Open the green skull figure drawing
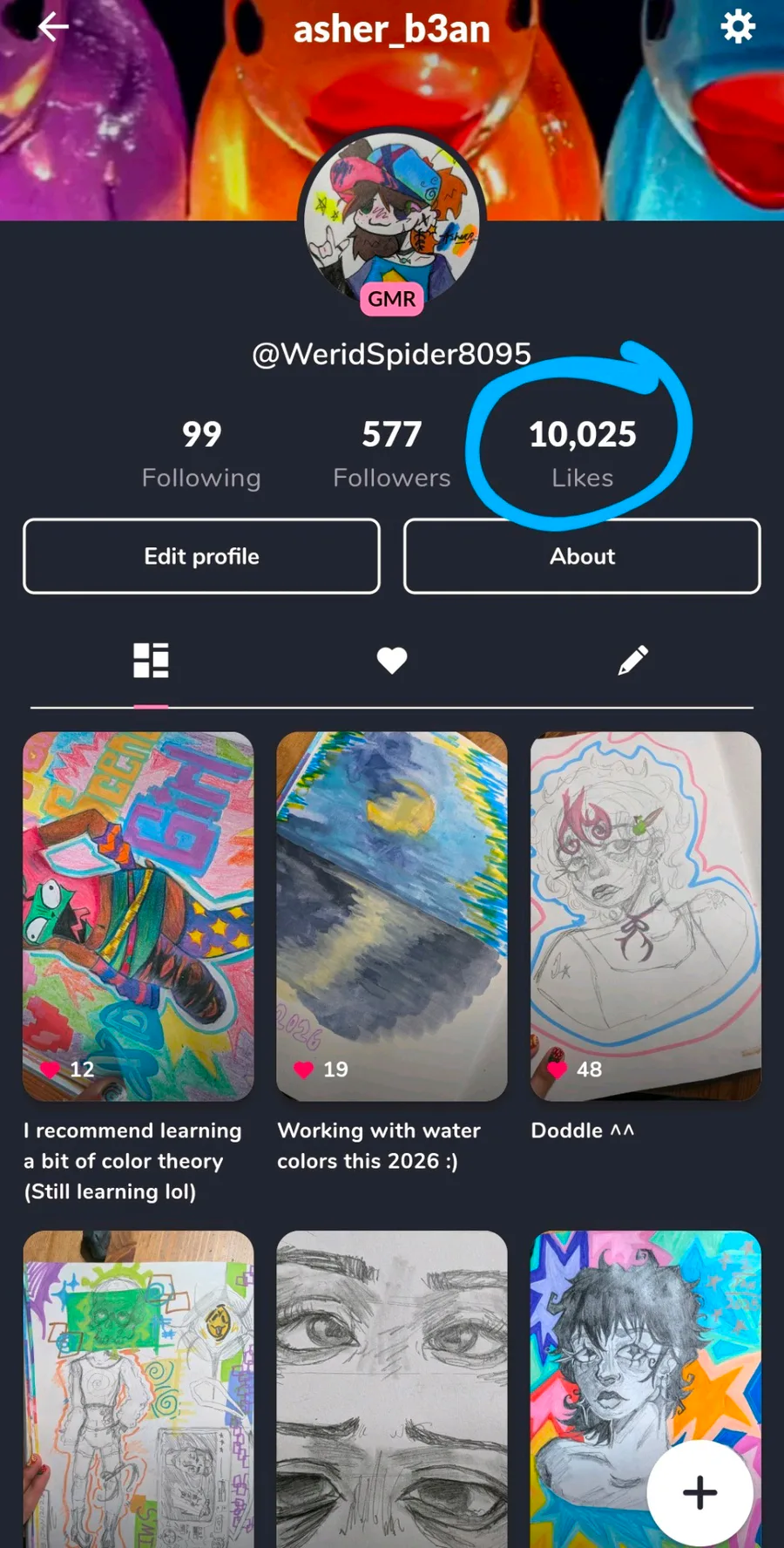Screen dimensions: 784x1548 (x=139, y=1388)
